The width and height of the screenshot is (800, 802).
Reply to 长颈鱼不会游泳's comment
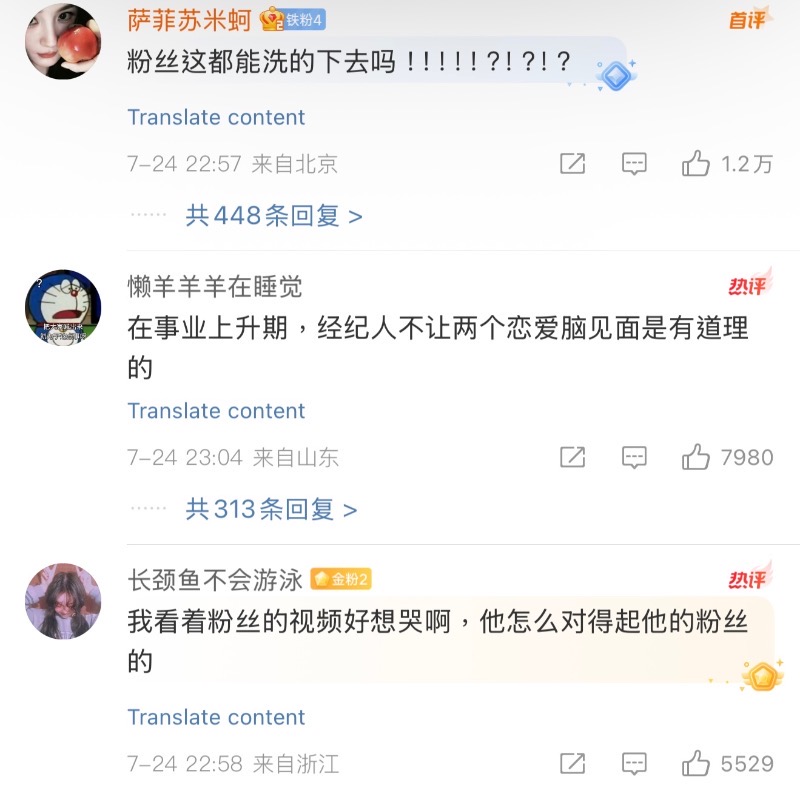(x=634, y=764)
